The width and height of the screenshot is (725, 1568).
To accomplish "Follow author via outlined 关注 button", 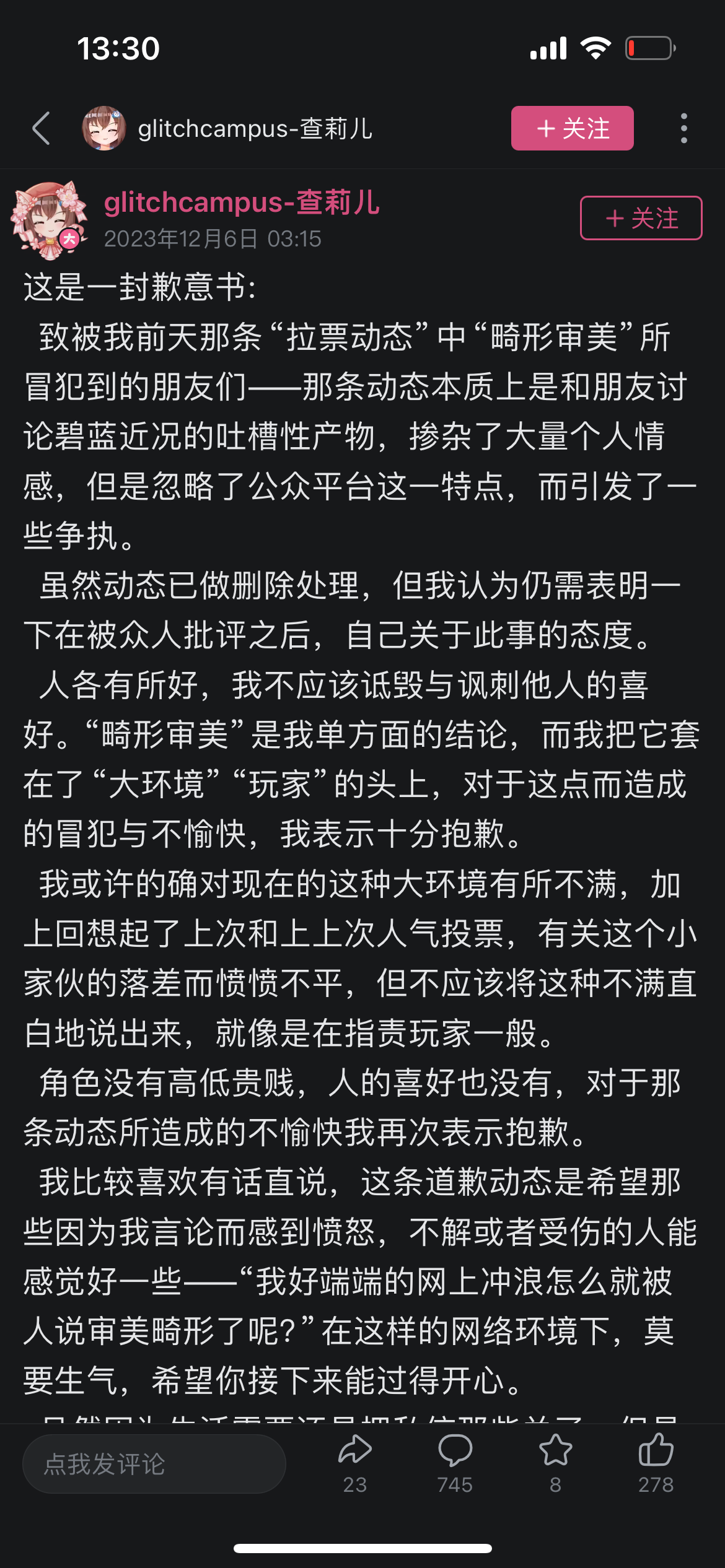I will pyautogui.click(x=641, y=218).
